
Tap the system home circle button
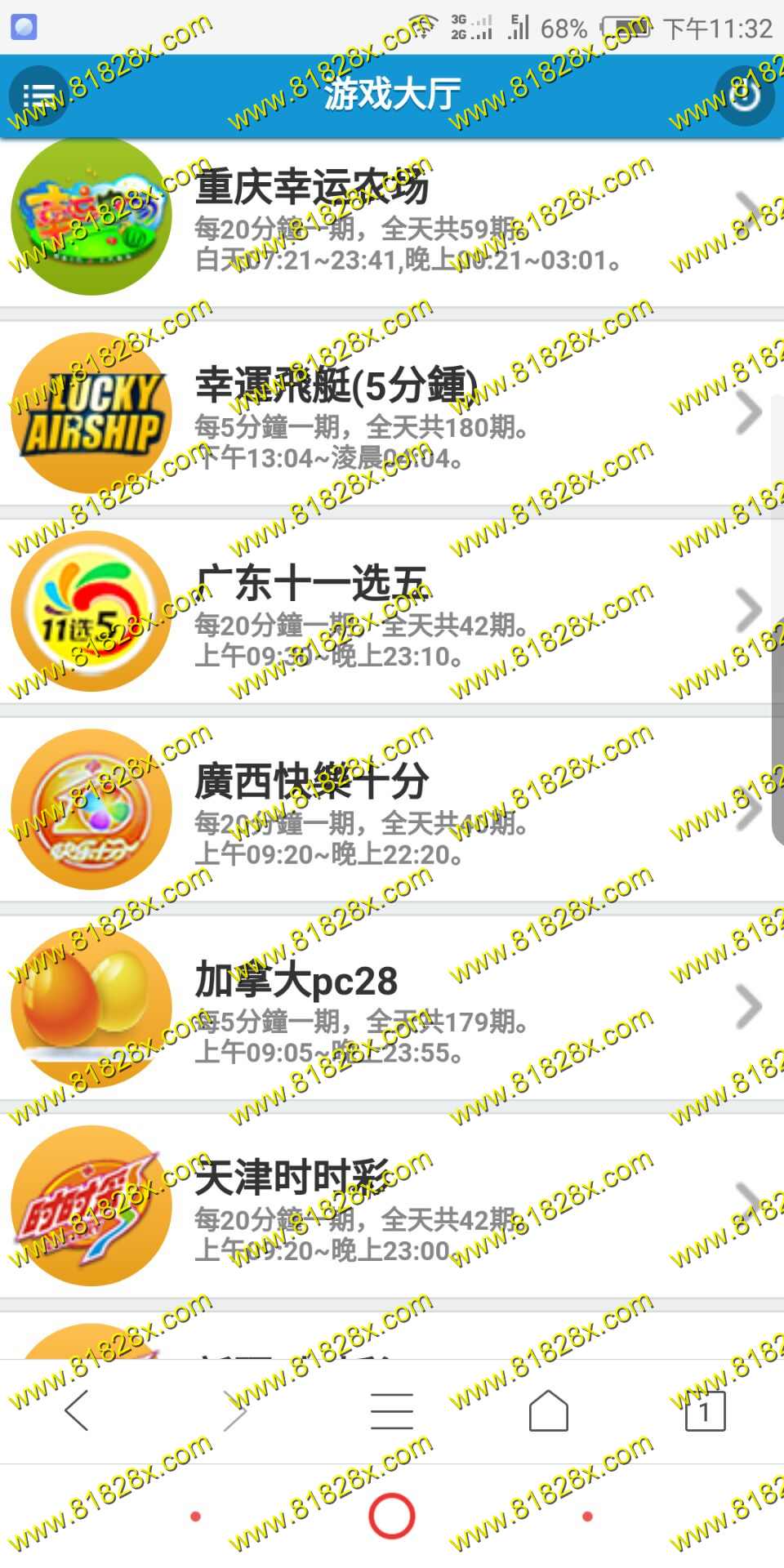pos(392,1516)
